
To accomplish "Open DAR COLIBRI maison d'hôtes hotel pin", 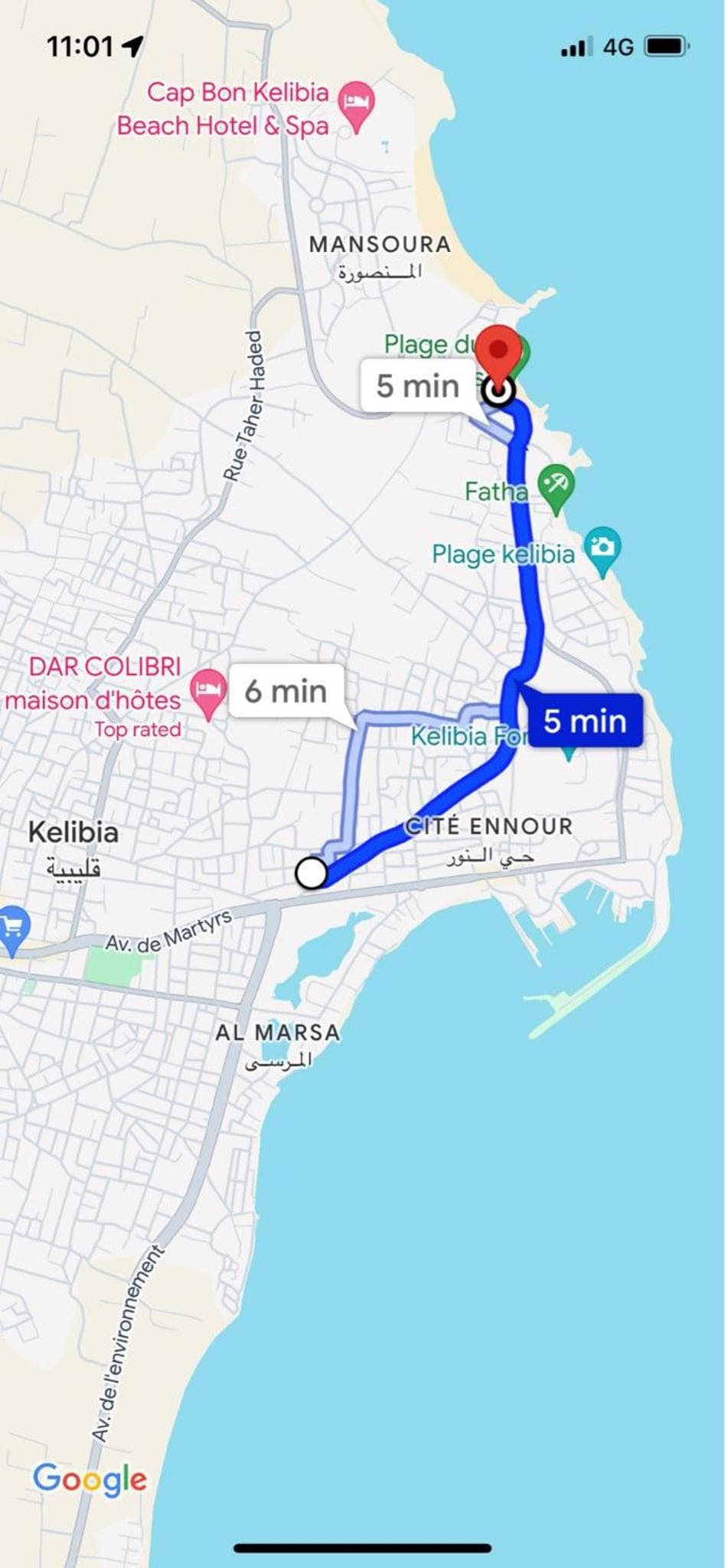I will click(x=208, y=693).
